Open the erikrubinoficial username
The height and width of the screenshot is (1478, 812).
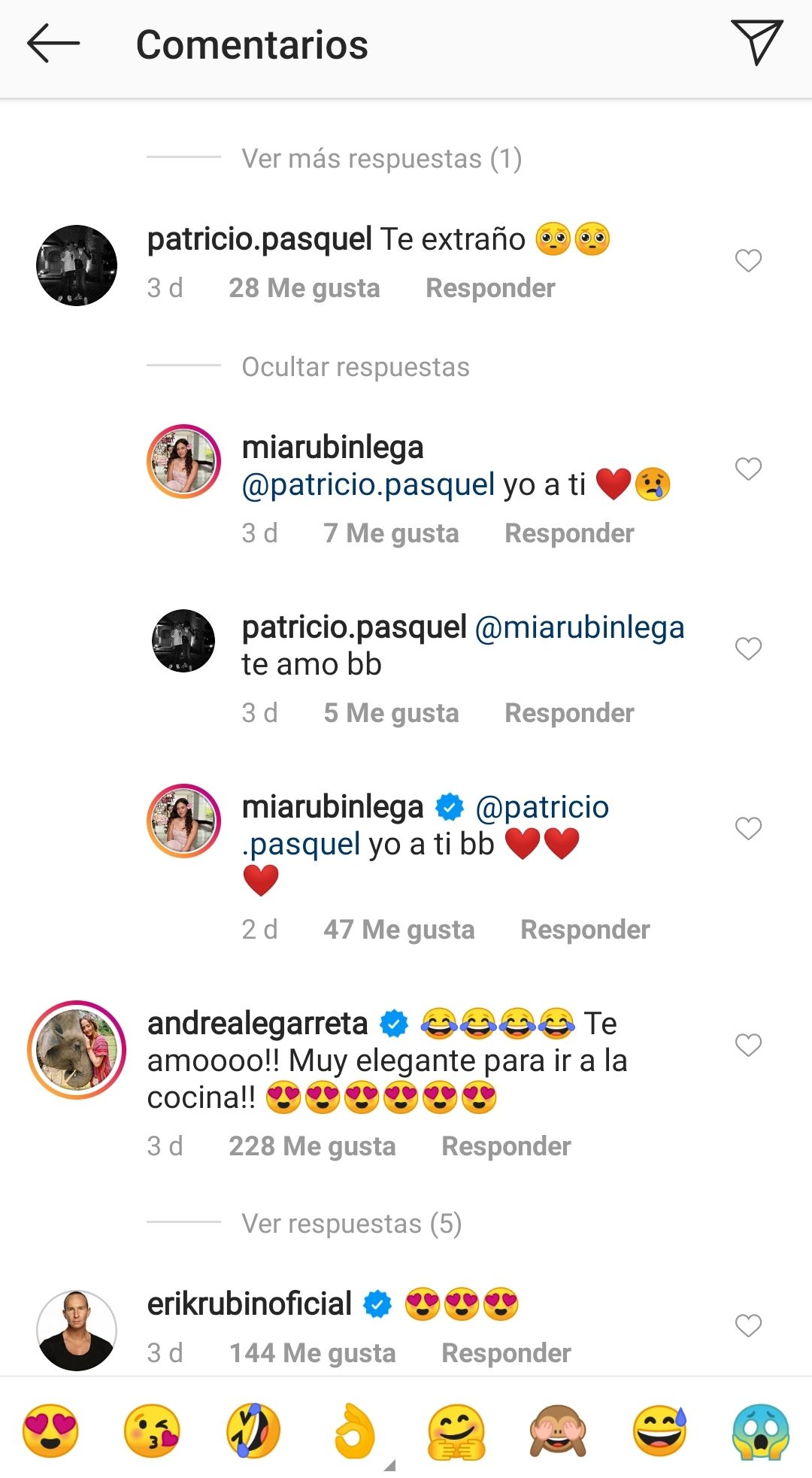pos(250,1304)
